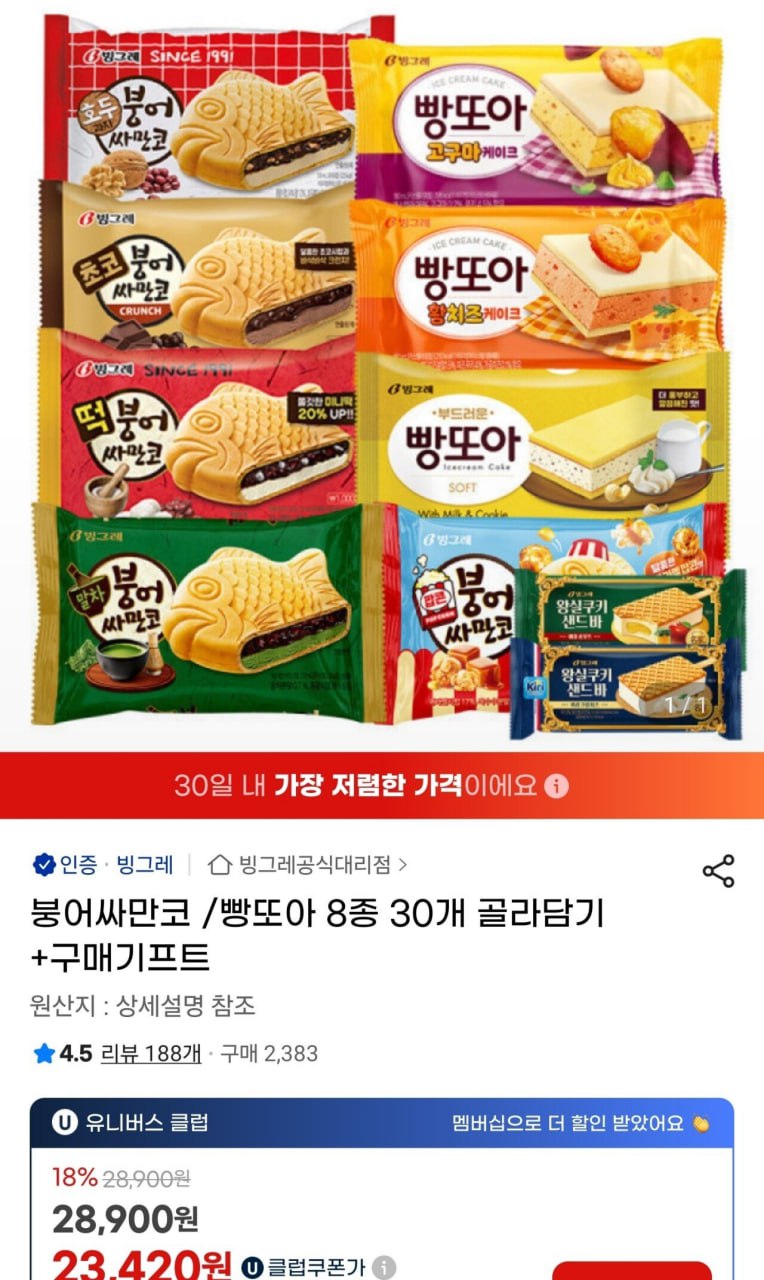Open the 유니버스 클럽 membership banner
The height and width of the screenshot is (1280, 764).
tap(382, 1122)
